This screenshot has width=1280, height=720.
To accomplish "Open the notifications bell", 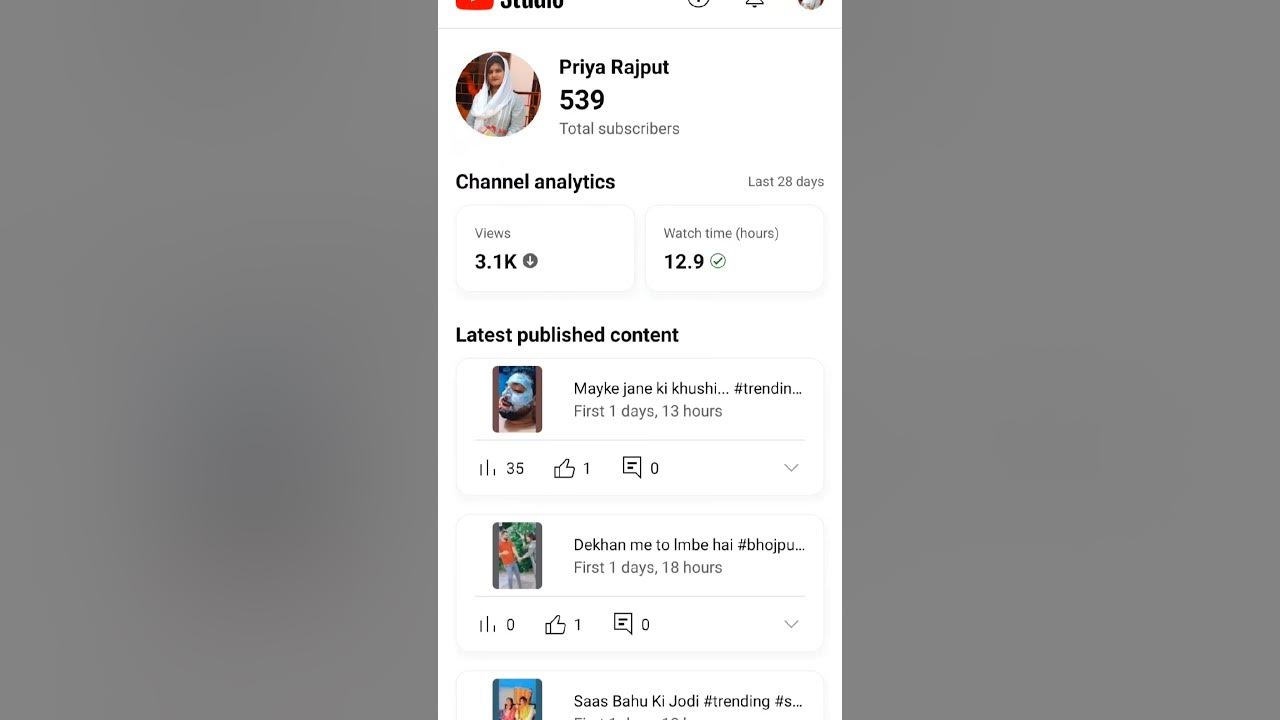I will click(x=755, y=4).
